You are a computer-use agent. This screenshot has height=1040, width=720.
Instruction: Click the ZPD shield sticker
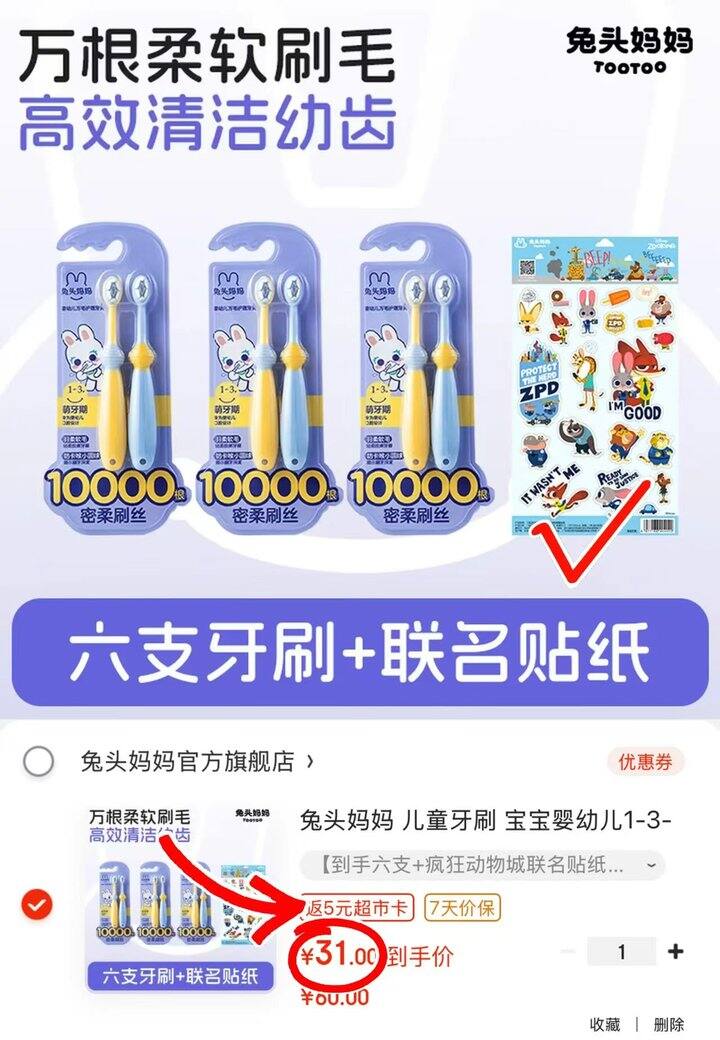tap(540, 382)
